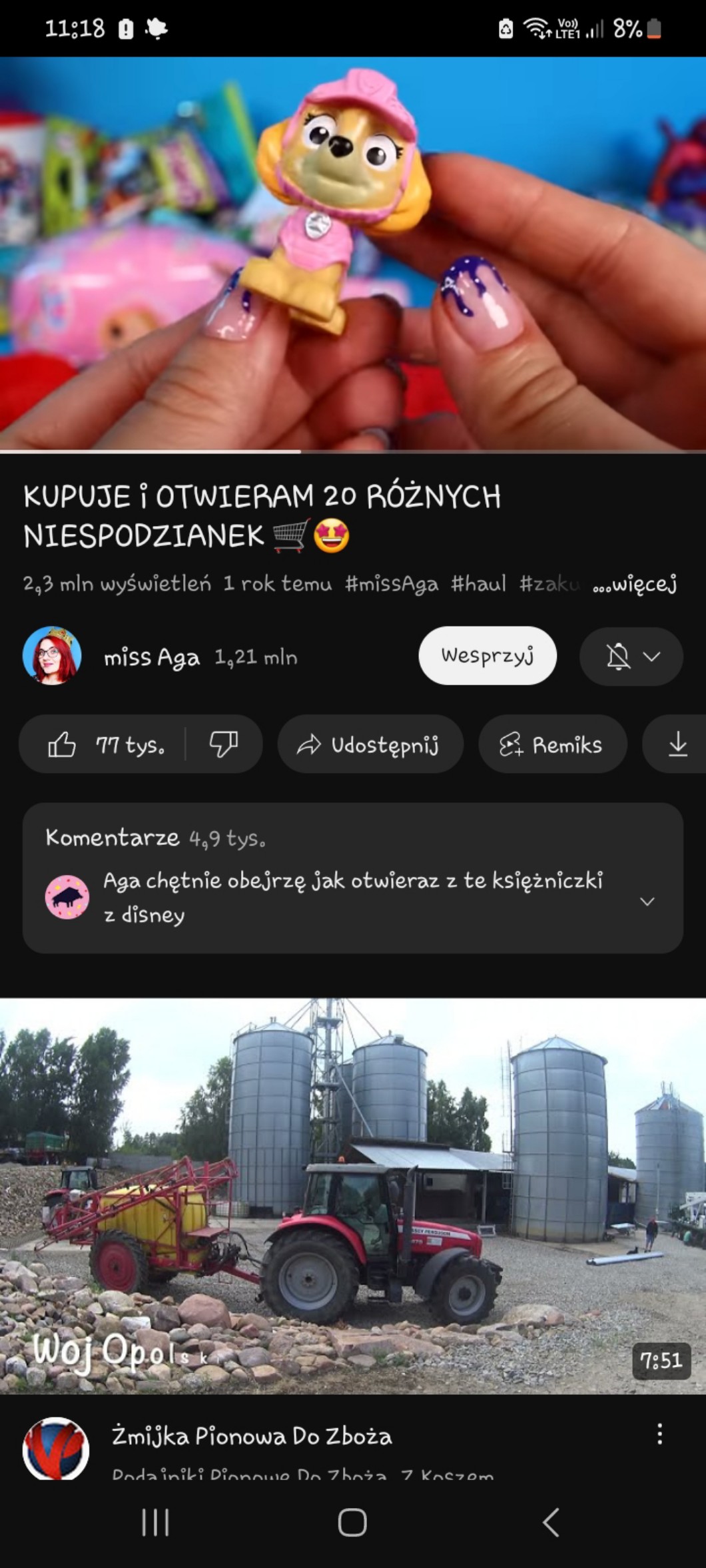
Task: Open the Komentarze section
Action: [352, 878]
